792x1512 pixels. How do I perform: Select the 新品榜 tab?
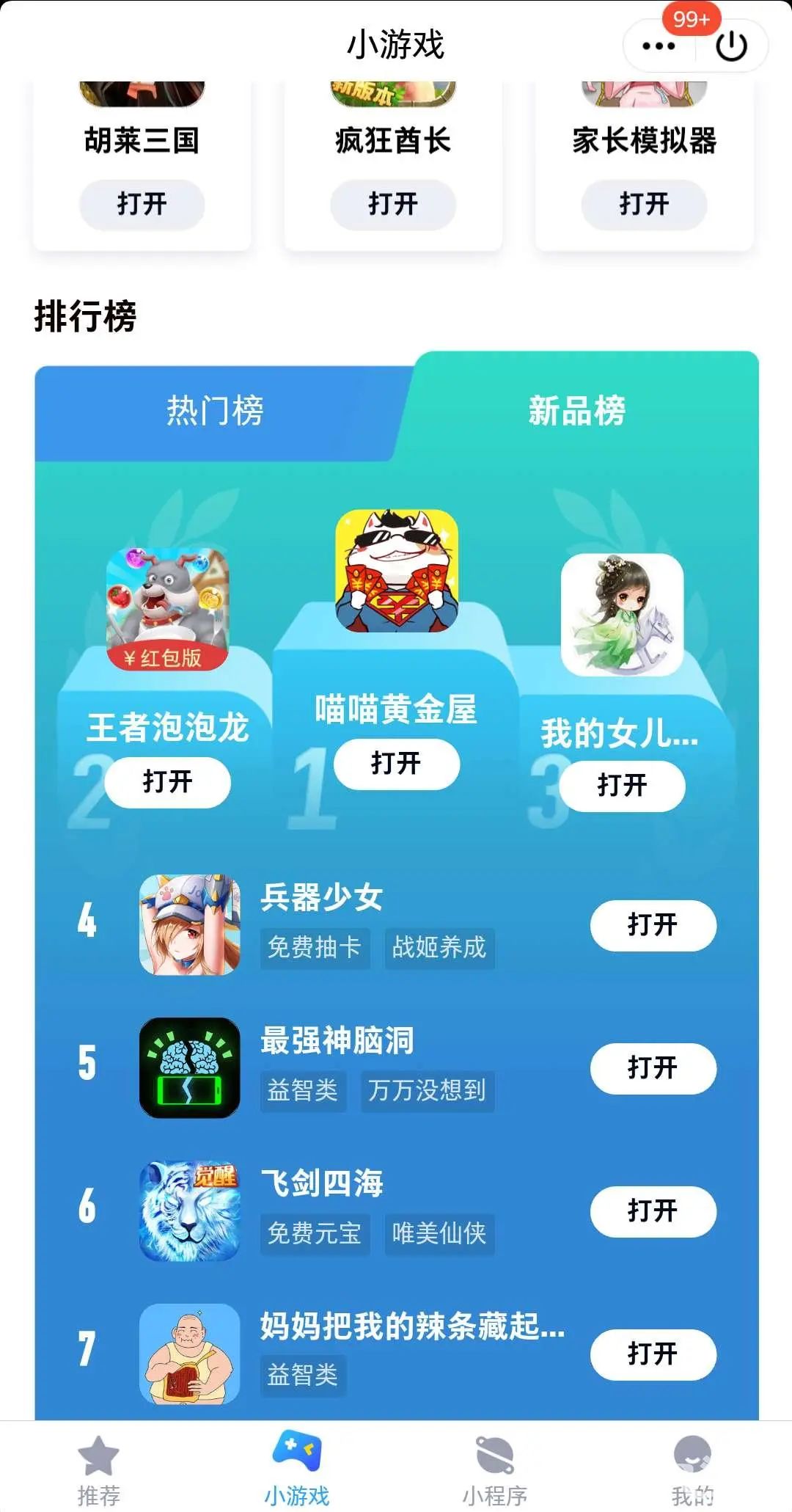coord(576,411)
